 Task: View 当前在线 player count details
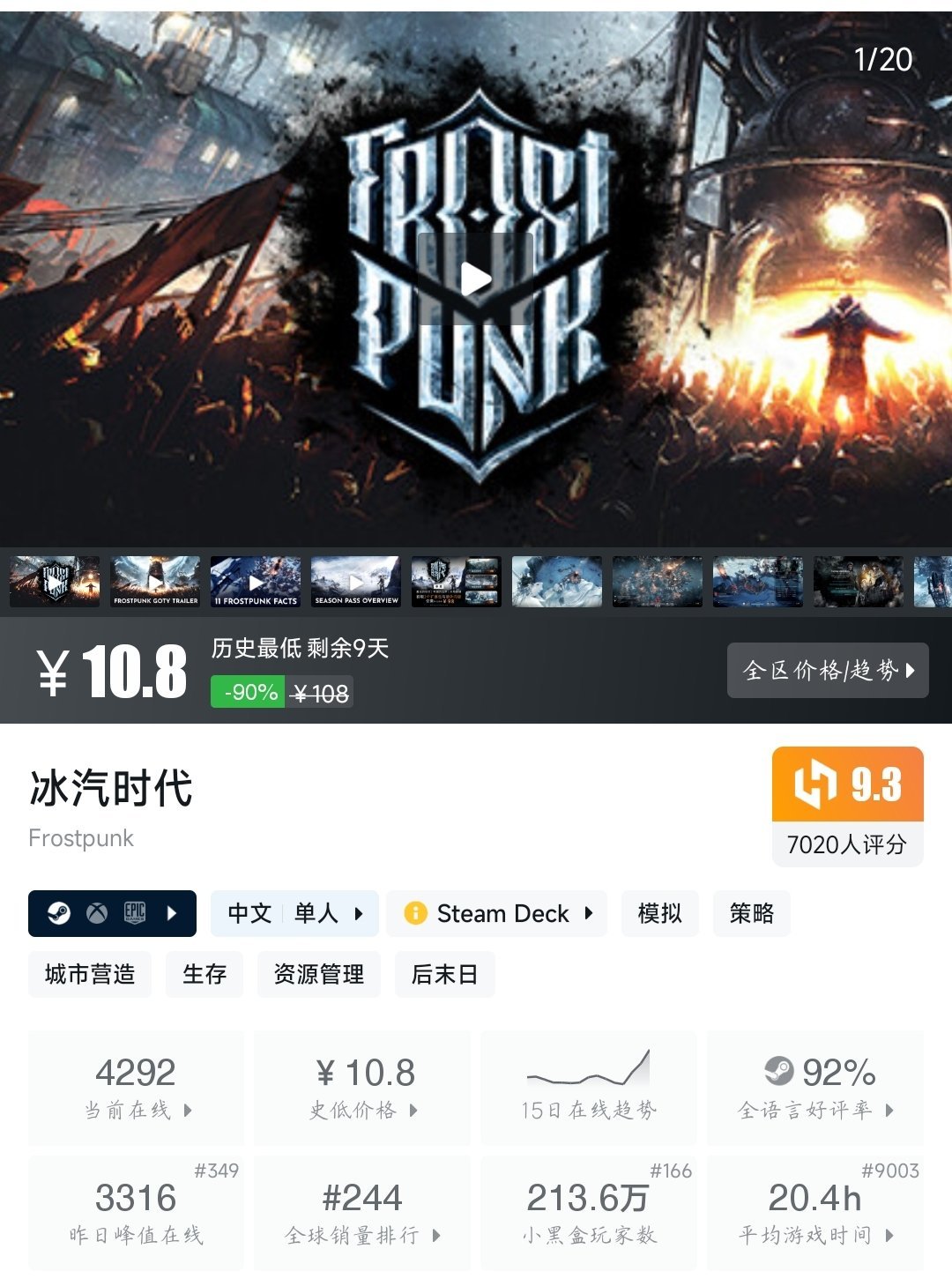[137, 1089]
